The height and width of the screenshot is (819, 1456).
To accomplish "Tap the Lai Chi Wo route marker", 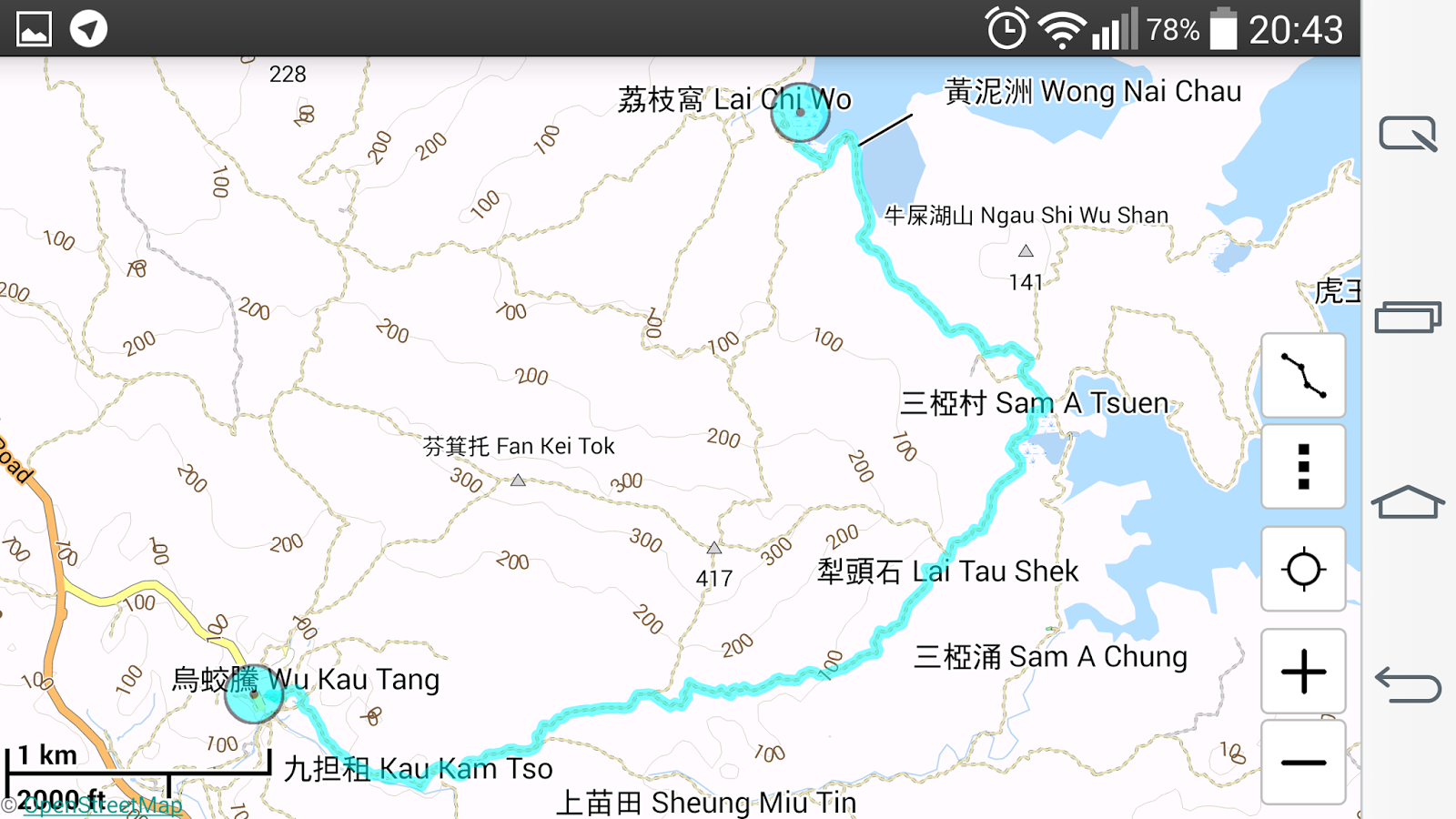I will pyautogui.click(x=800, y=112).
